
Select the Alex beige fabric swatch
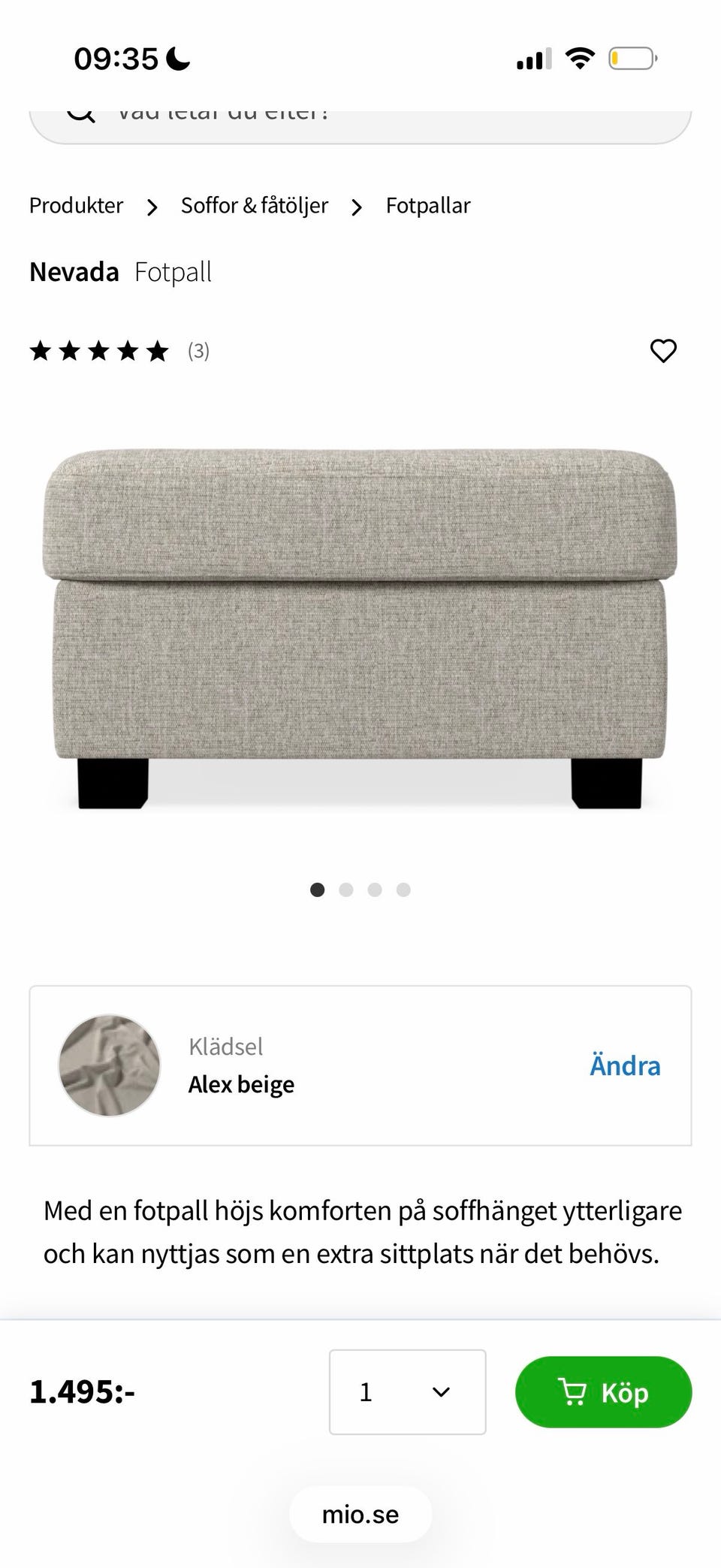pyautogui.click(x=108, y=1065)
